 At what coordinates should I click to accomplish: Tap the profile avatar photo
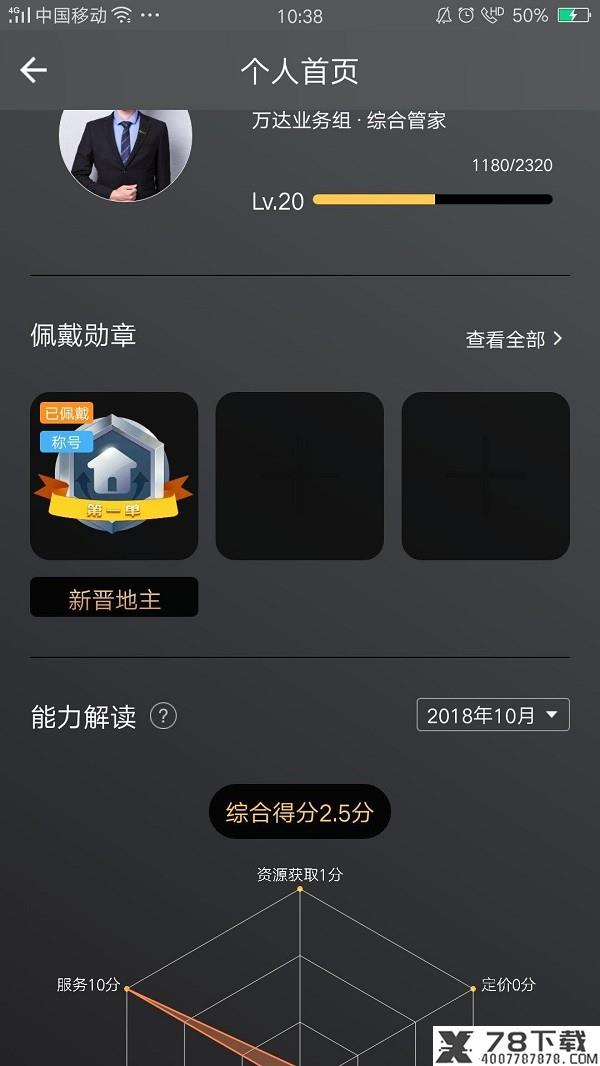(126, 154)
